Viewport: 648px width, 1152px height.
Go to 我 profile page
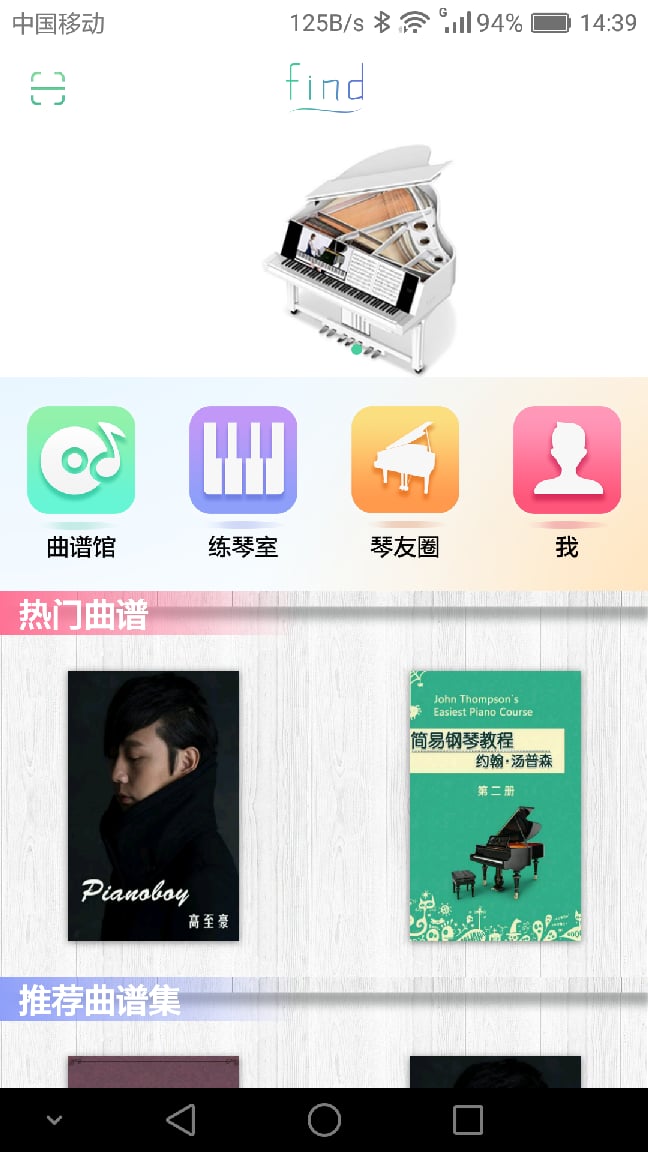(566, 482)
